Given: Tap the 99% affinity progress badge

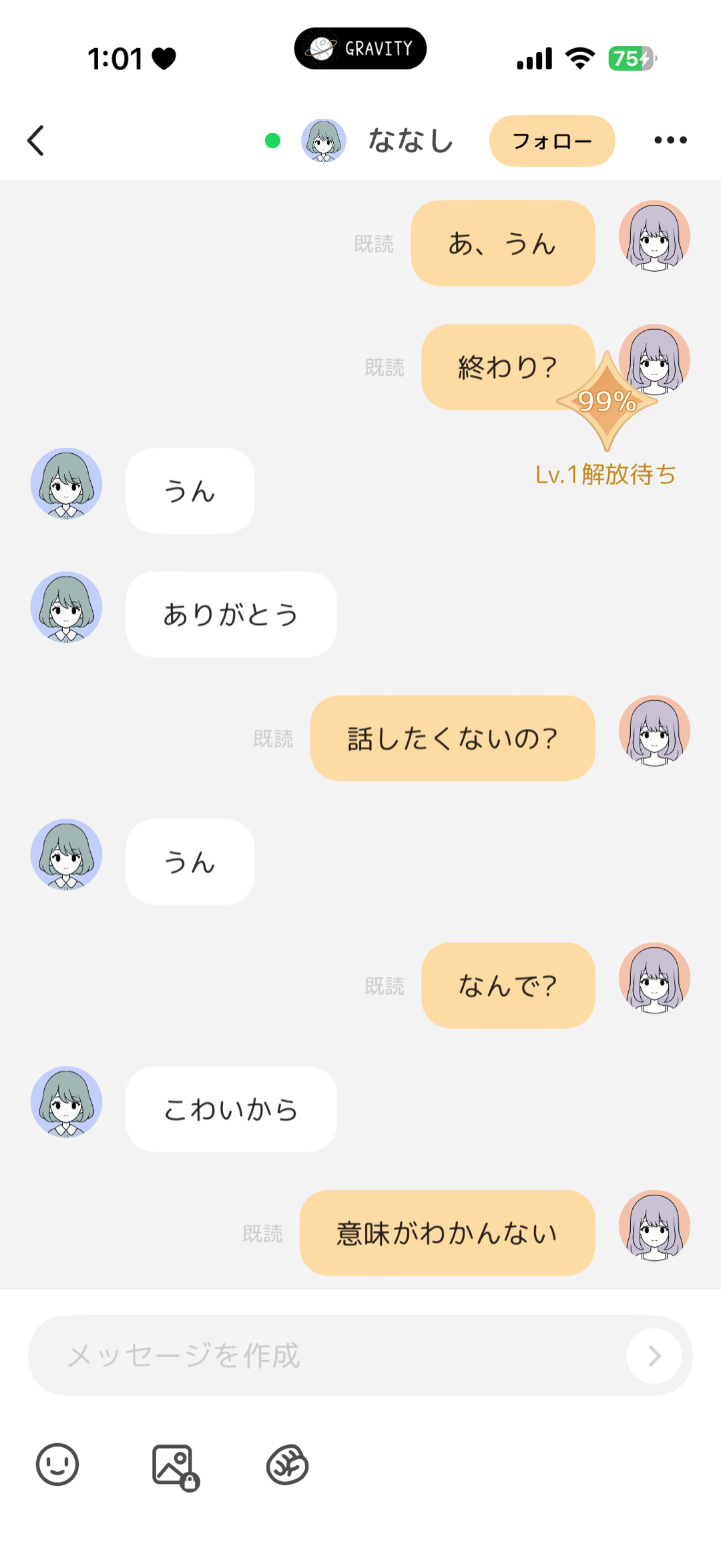Looking at the screenshot, I should click(606, 401).
